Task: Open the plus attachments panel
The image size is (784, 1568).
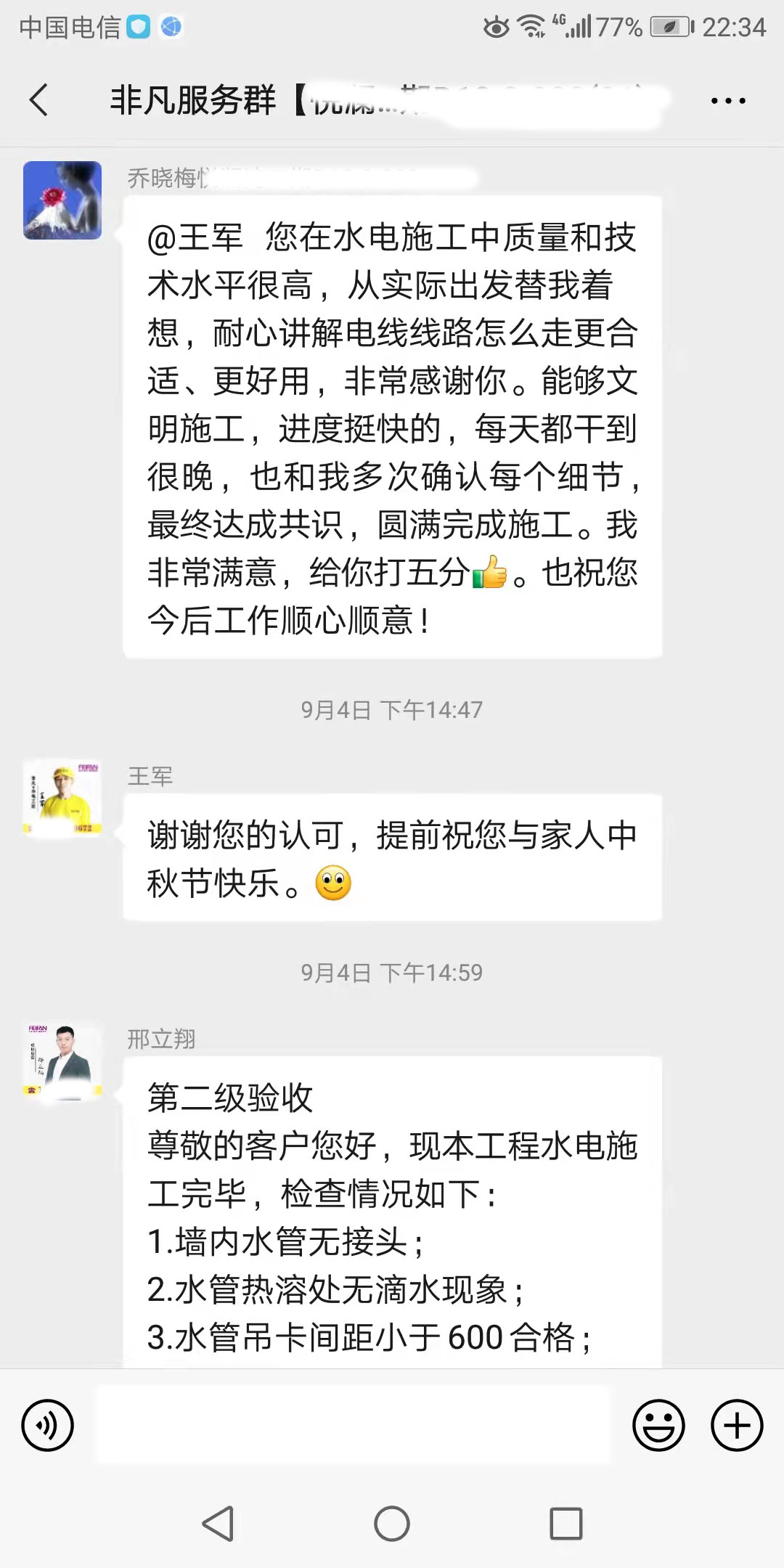Action: click(x=736, y=1426)
